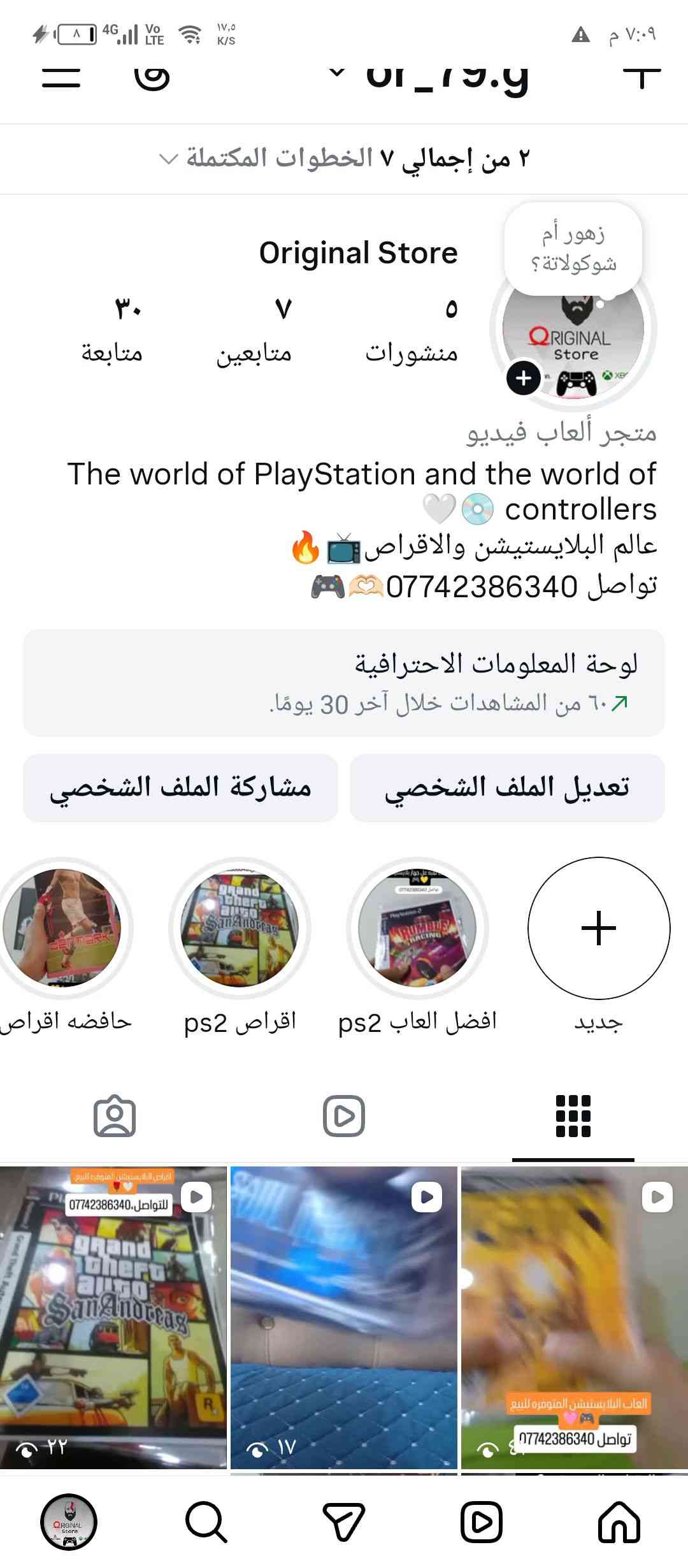Open the Threads icon

point(152,76)
